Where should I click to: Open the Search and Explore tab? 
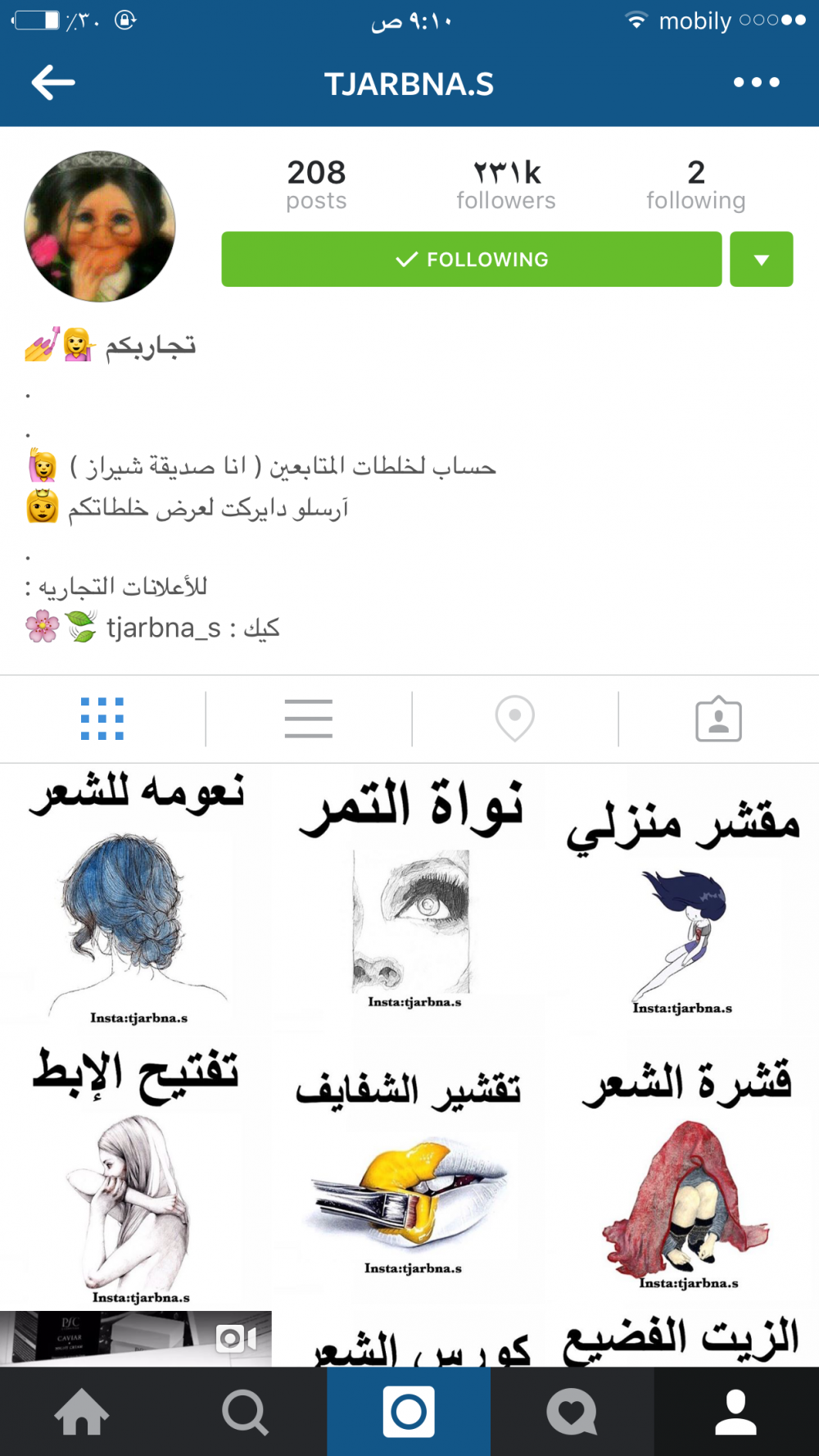pos(245,1412)
